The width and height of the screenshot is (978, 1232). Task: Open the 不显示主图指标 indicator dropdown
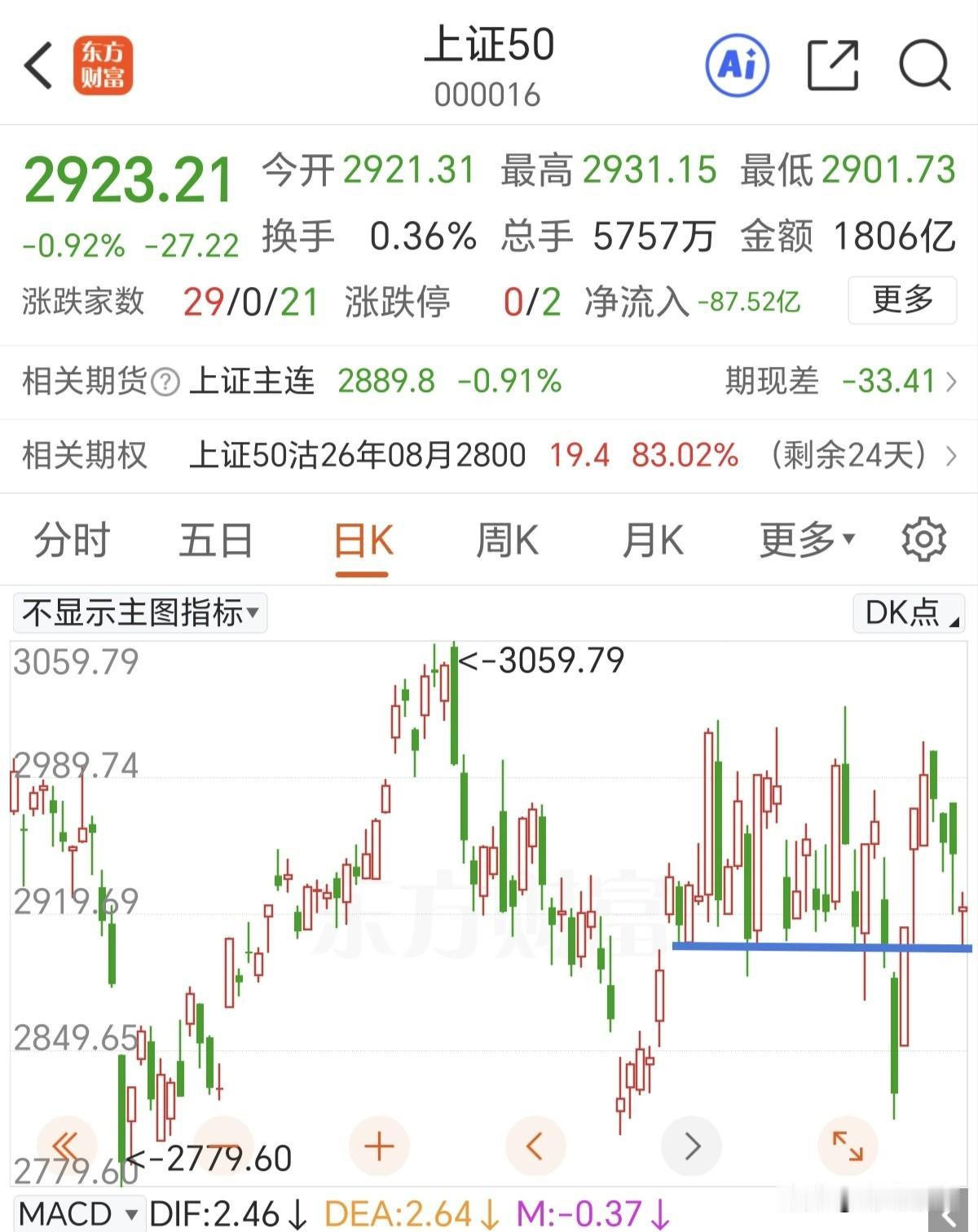(x=140, y=612)
